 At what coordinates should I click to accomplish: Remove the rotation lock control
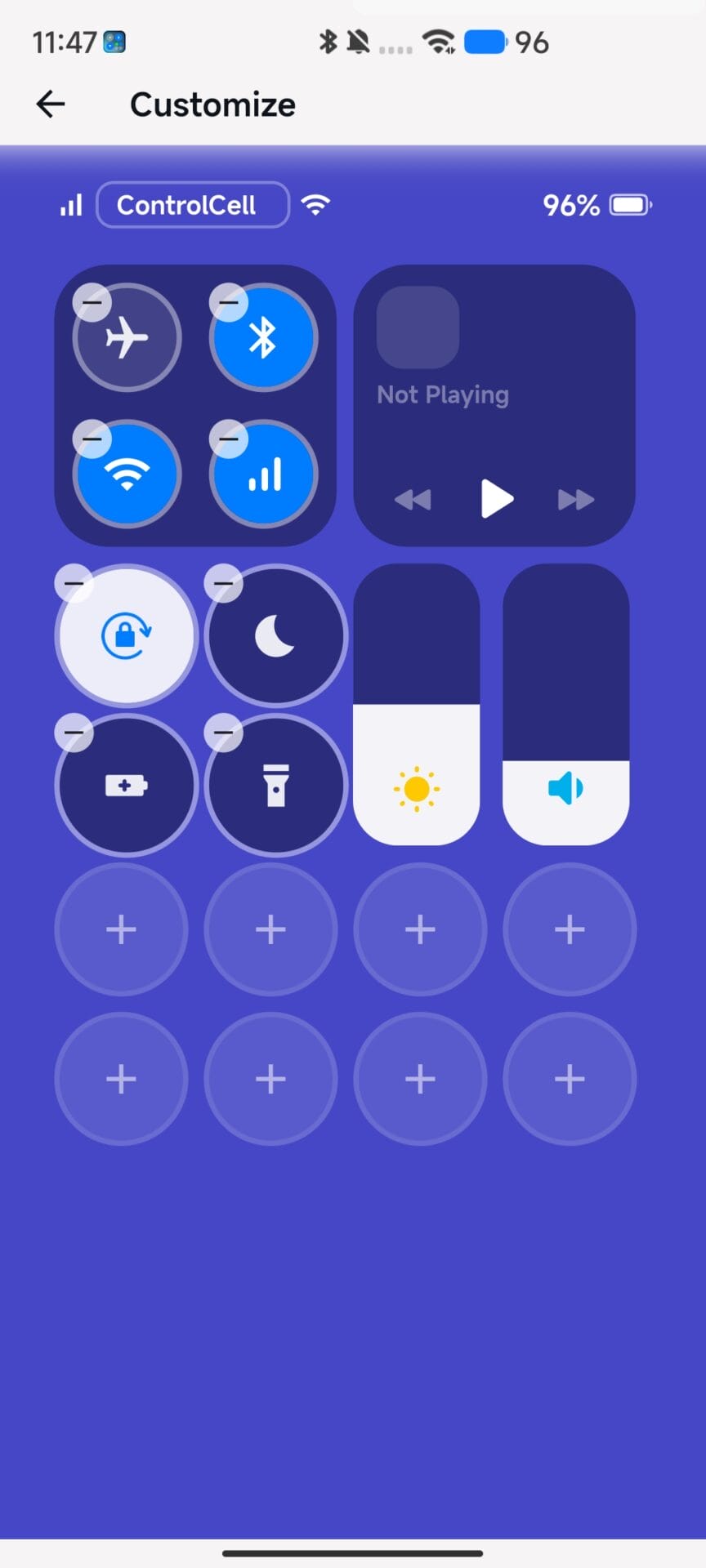[74, 583]
